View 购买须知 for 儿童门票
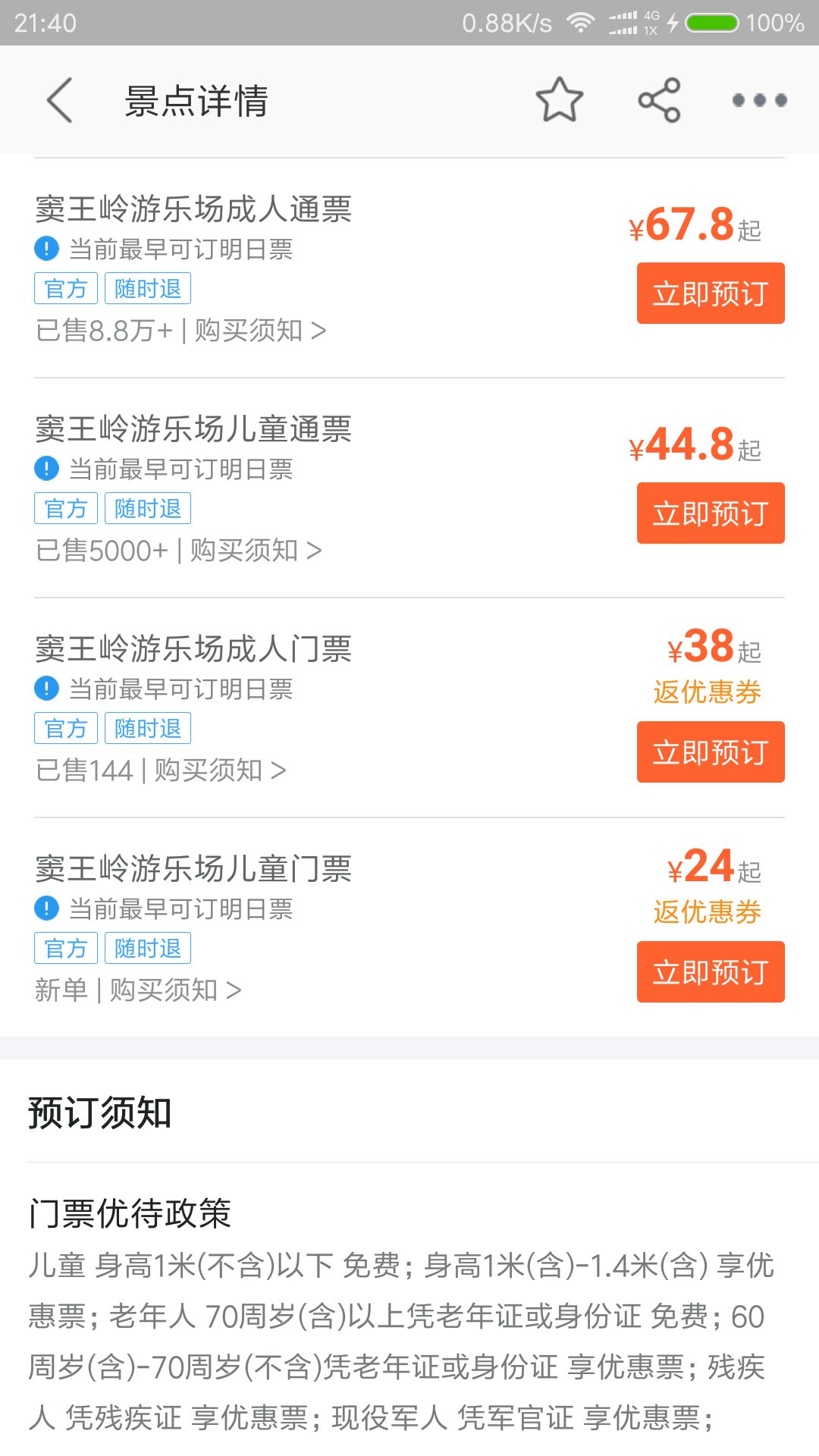Screen dimensions: 819x1456 click(x=175, y=990)
